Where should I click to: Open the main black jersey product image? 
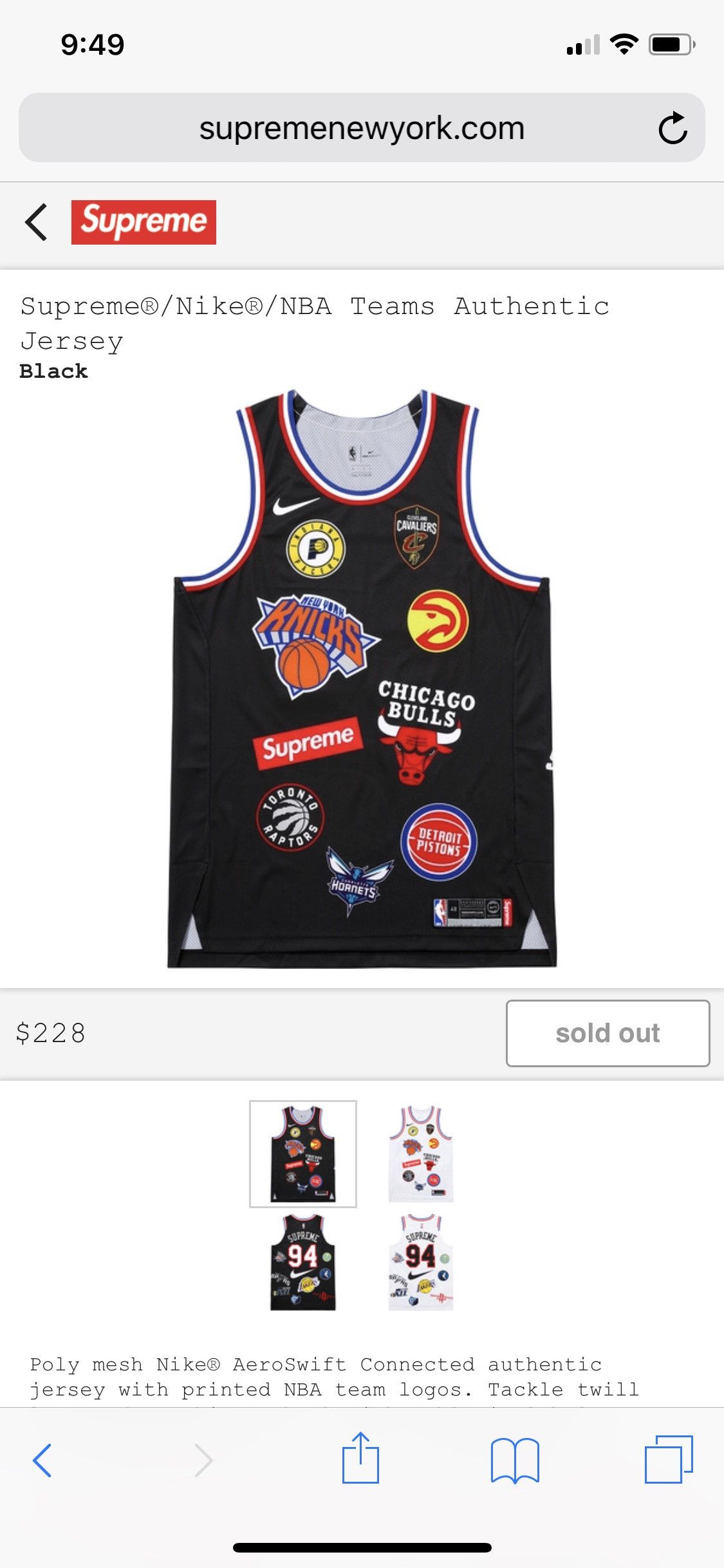point(362,679)
